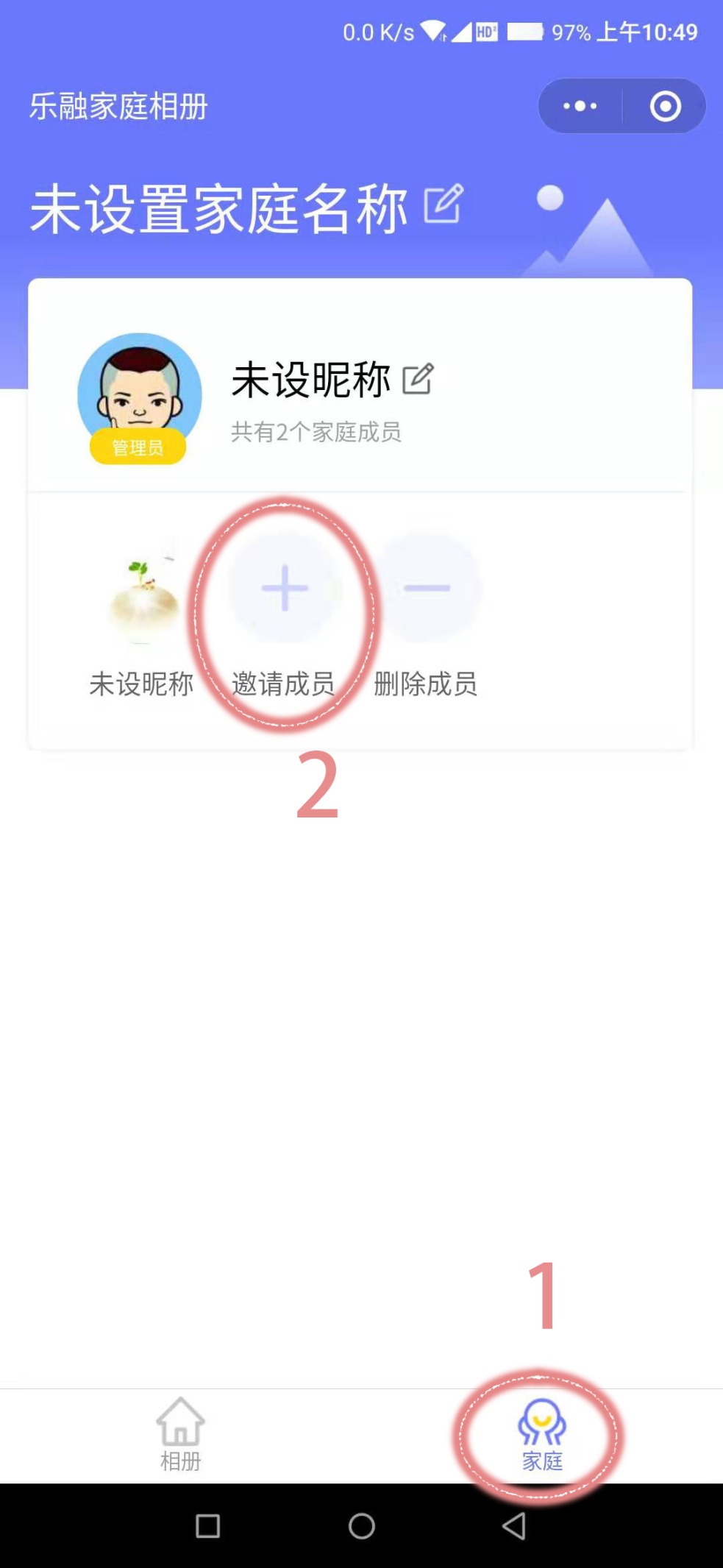Tap the 邀请成员 plus icon
Screen dimensions: 723x1568
tap(285, 589)
